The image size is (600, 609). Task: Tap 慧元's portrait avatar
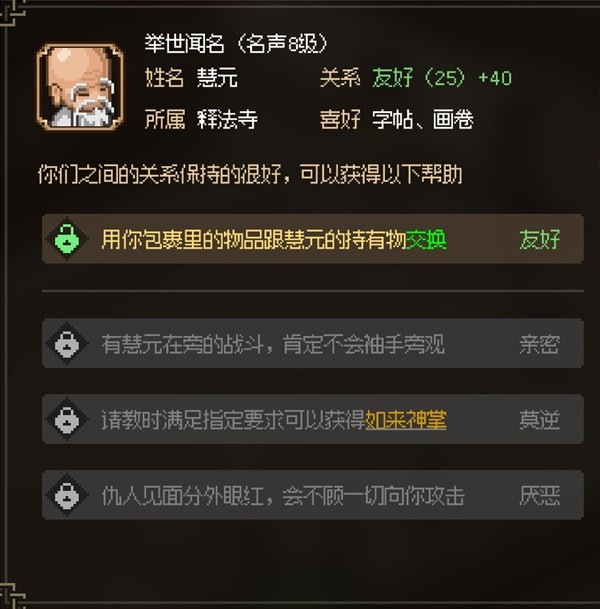pyautogui.click(x=80, y=87)
